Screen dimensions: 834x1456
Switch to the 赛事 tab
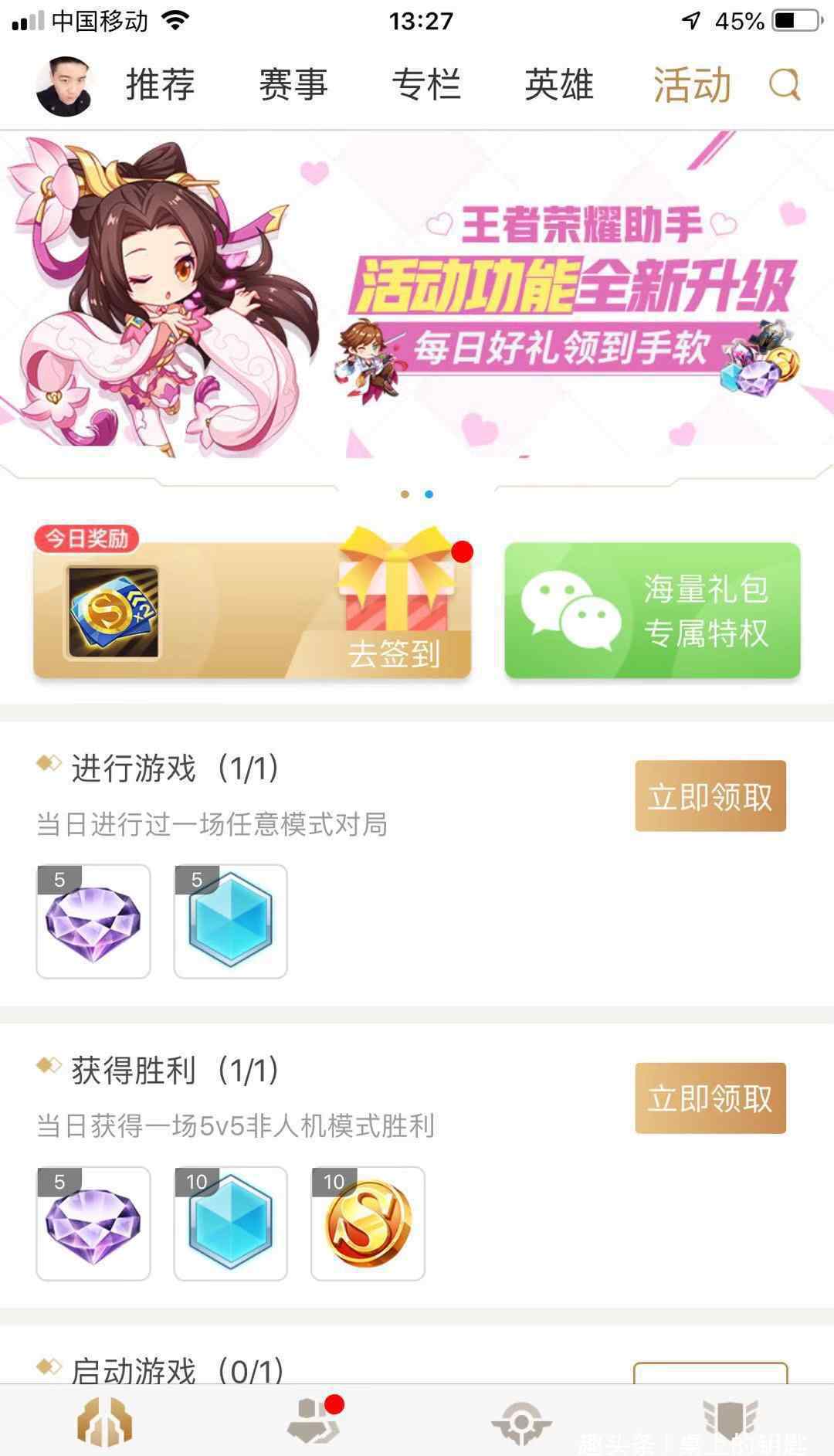(x=293, y=84)
